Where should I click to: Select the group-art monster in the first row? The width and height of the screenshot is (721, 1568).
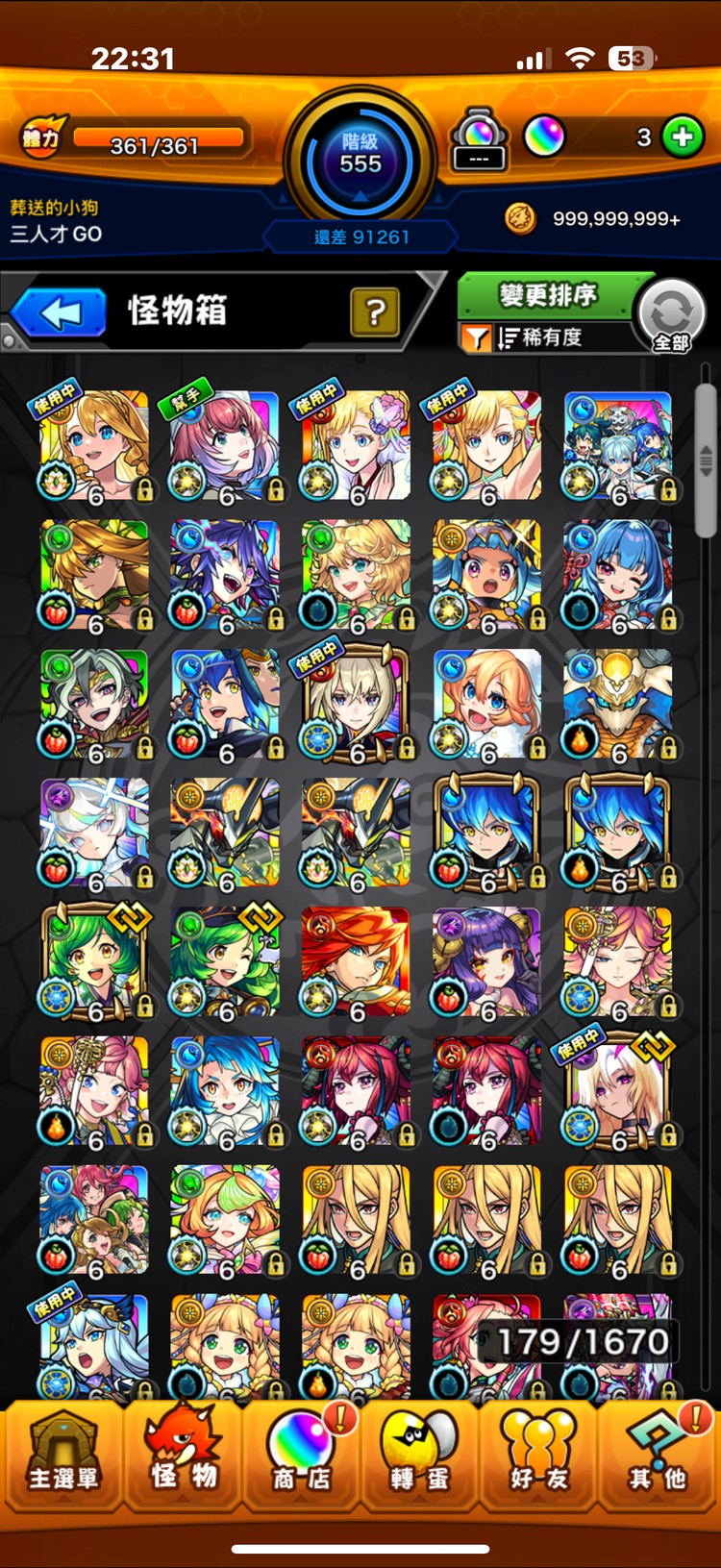[617, 444]
